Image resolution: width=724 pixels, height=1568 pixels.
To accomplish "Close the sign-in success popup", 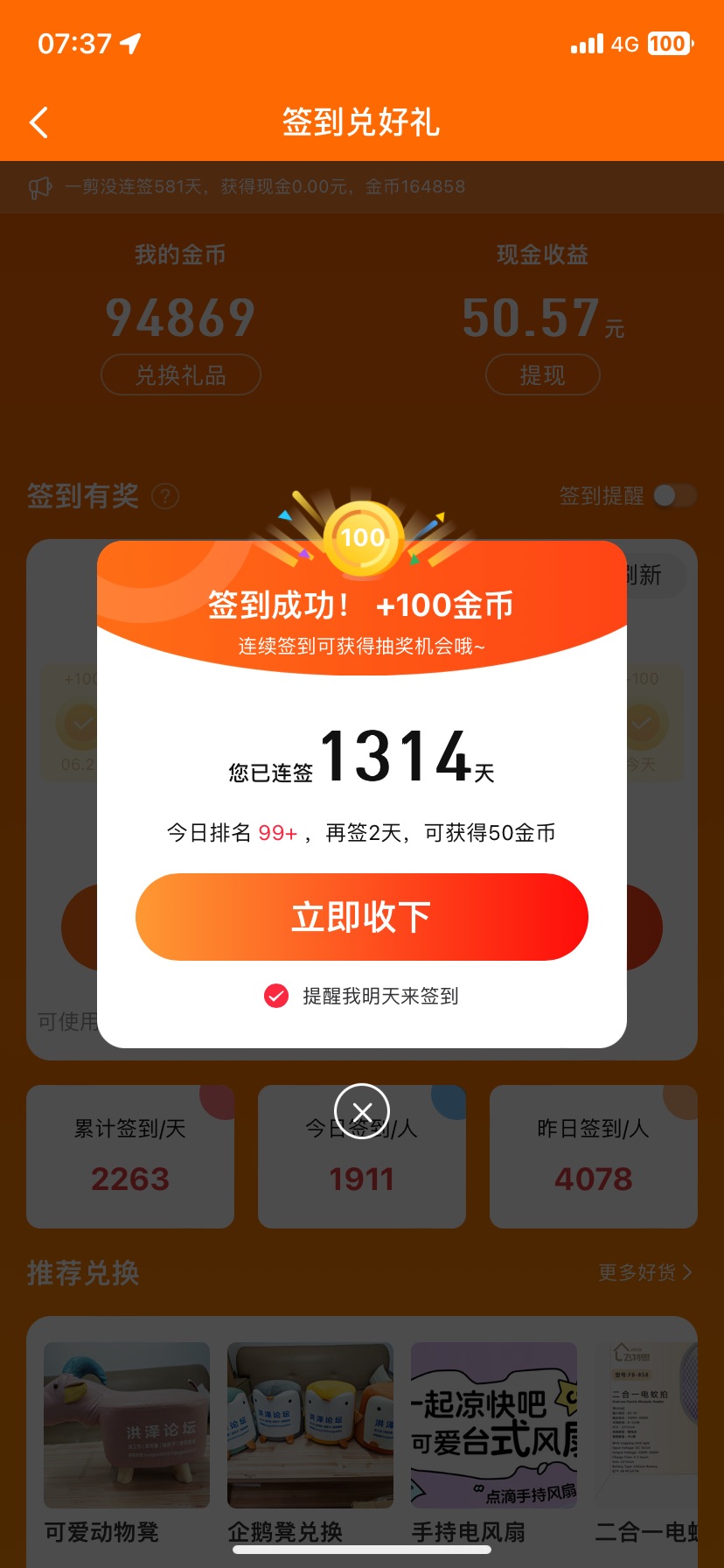I will click(x=362, y=1110).
